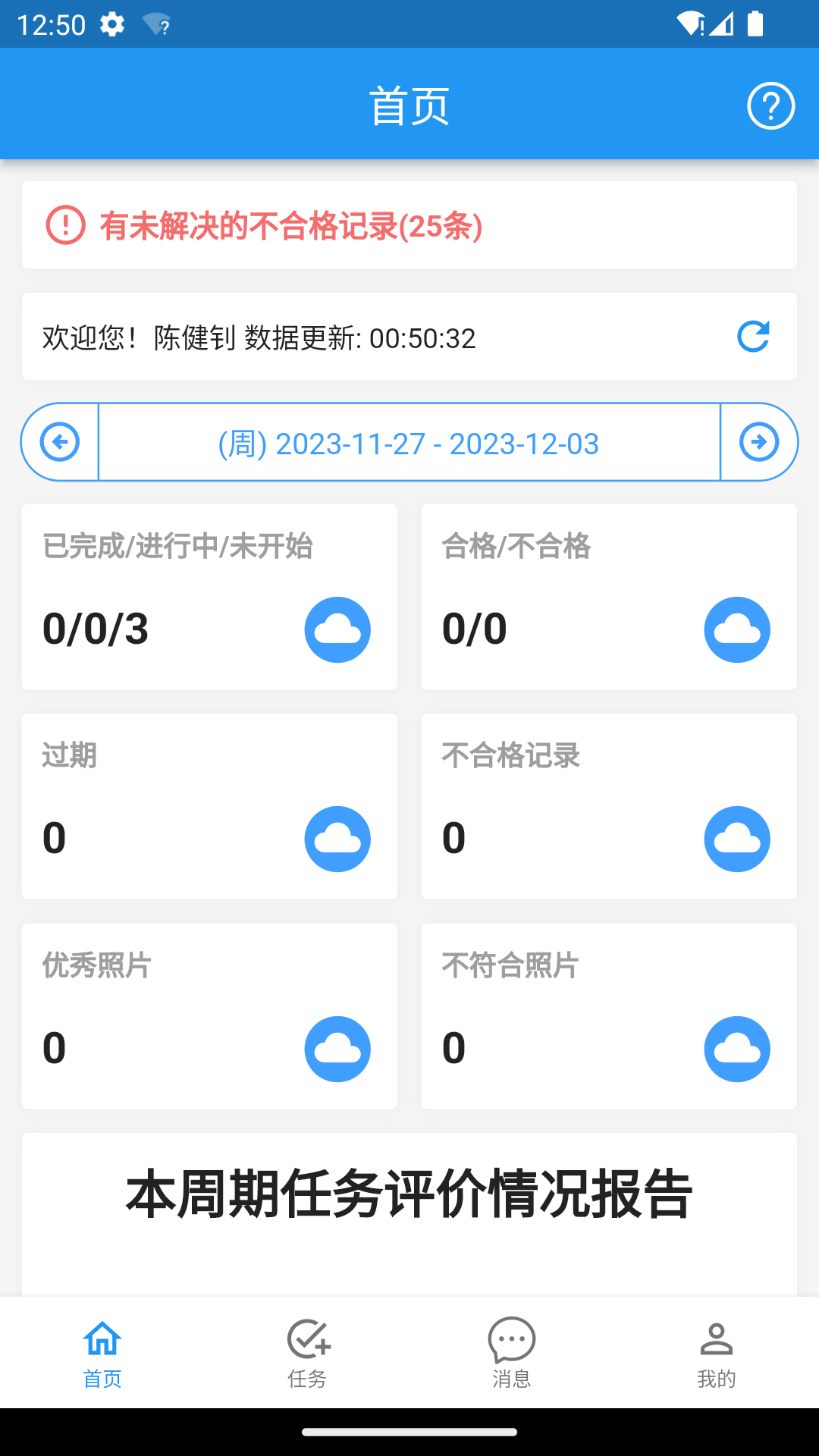Tap the cloud icon on 不合格记录 card
Screen dimensions: 819x1456
coord(736,839)
